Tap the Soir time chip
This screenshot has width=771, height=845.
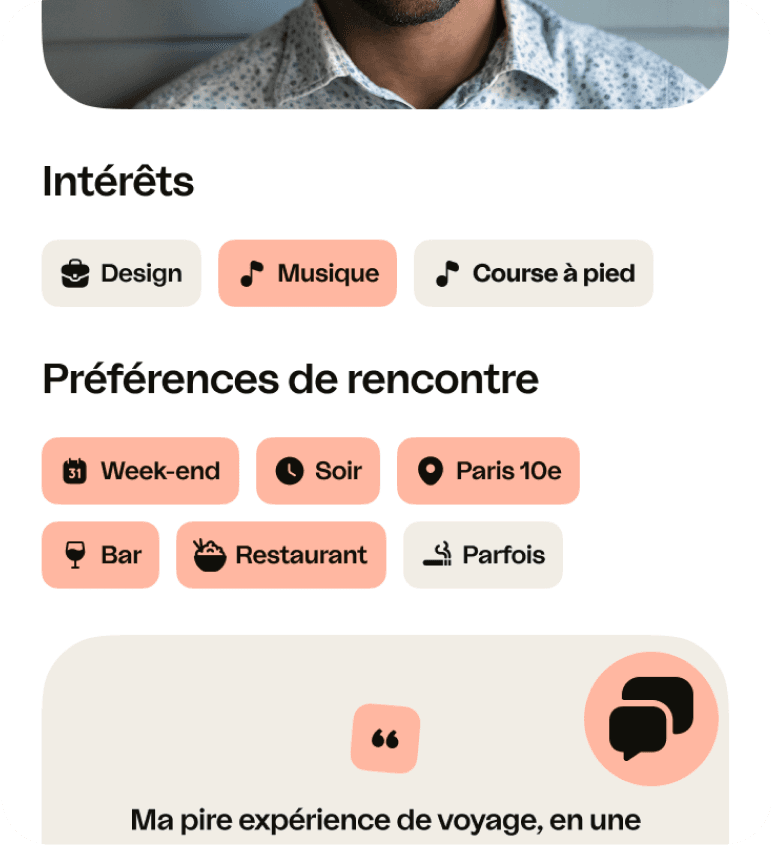click(x=318, y=470)
